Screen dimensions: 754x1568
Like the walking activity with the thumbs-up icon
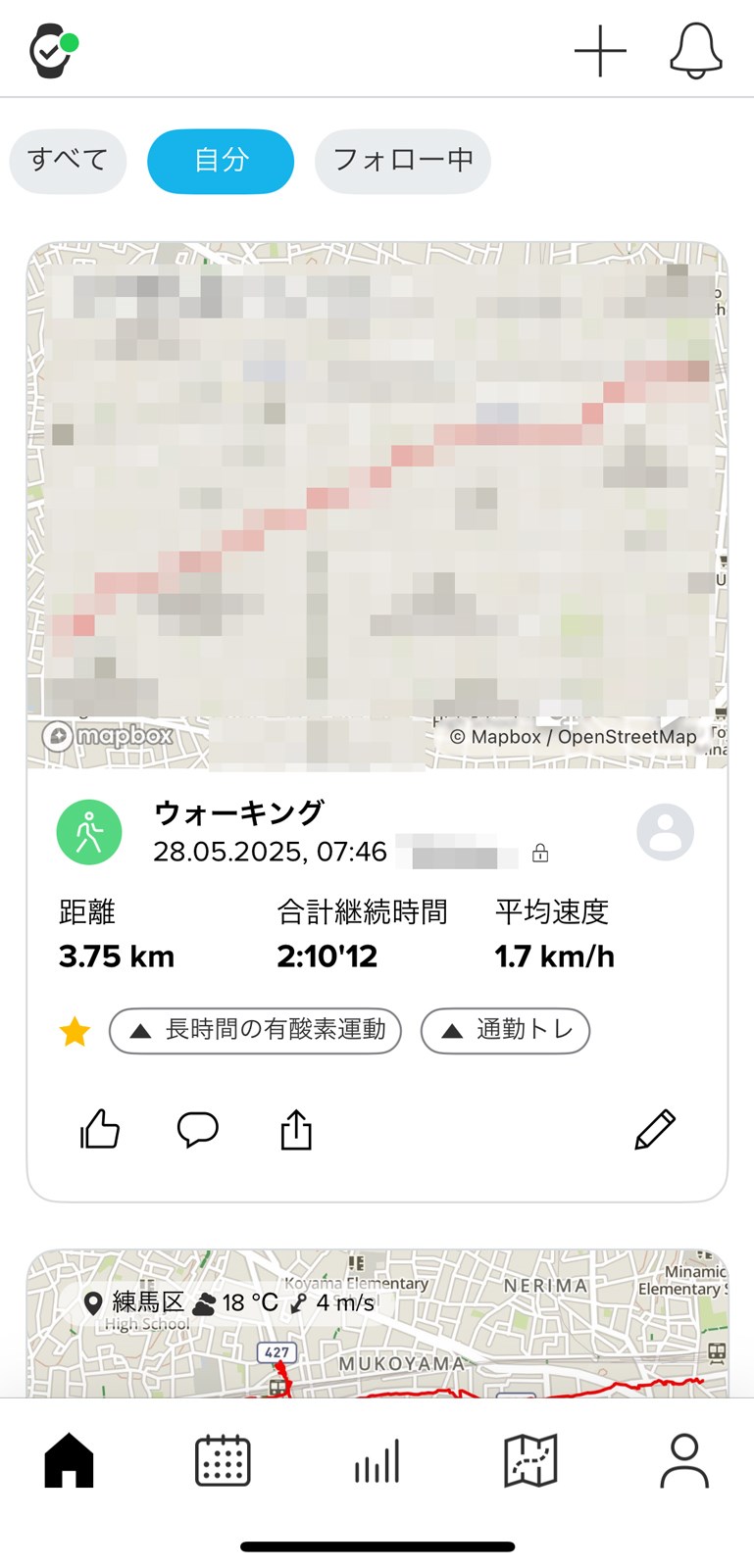pyautogui.click(x=99, y=1129)
